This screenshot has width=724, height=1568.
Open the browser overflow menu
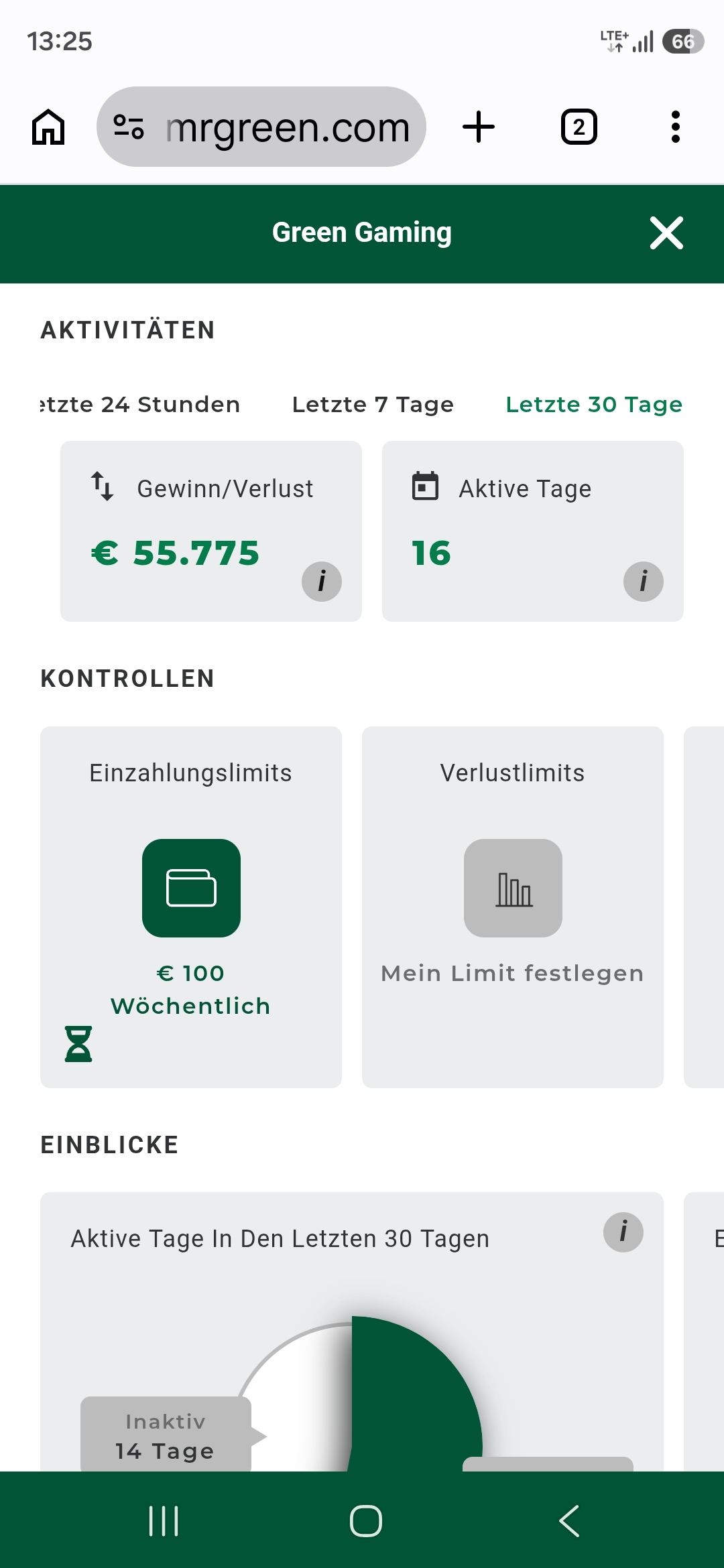pos(675,127)
